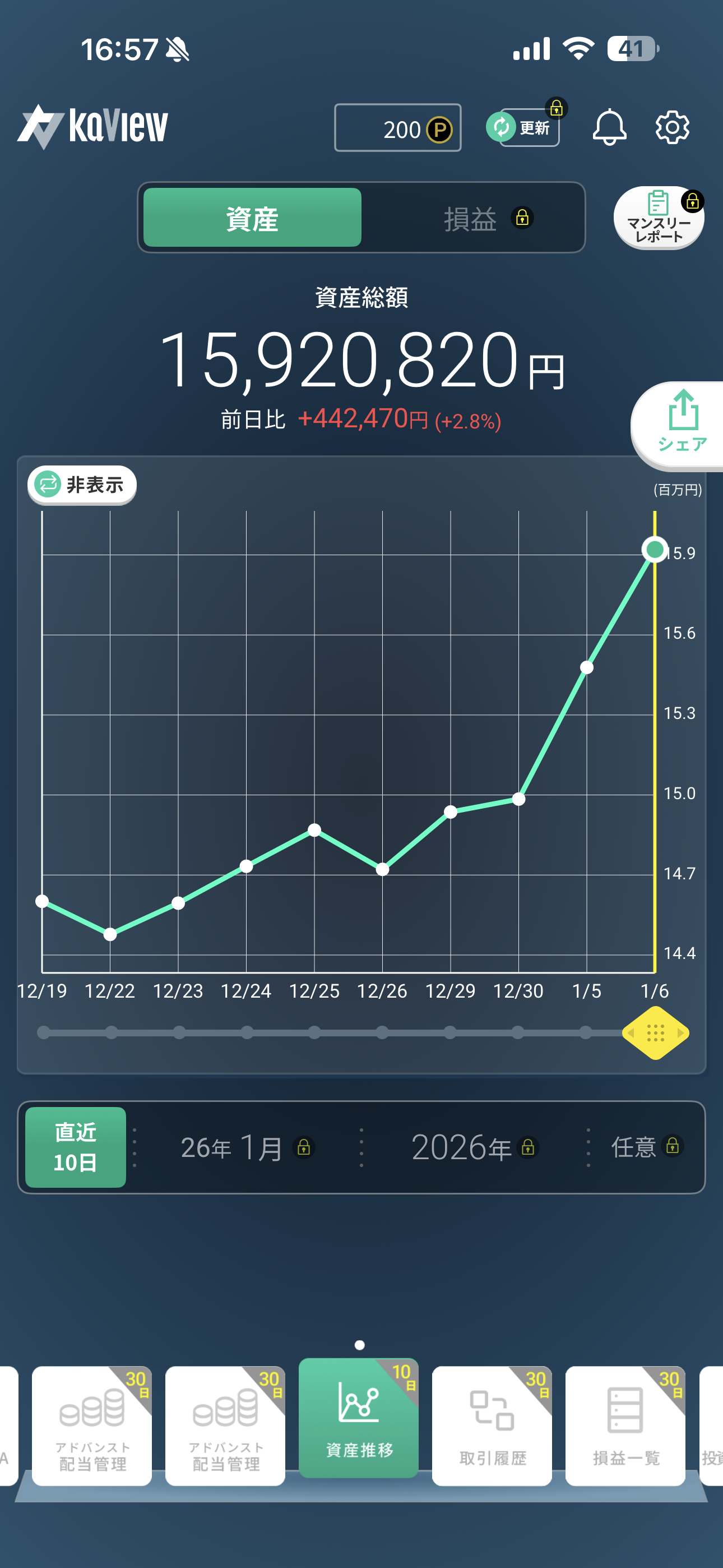Open the notifications bell
This screenshot has width=723, height=1568.
coord(609,127)
